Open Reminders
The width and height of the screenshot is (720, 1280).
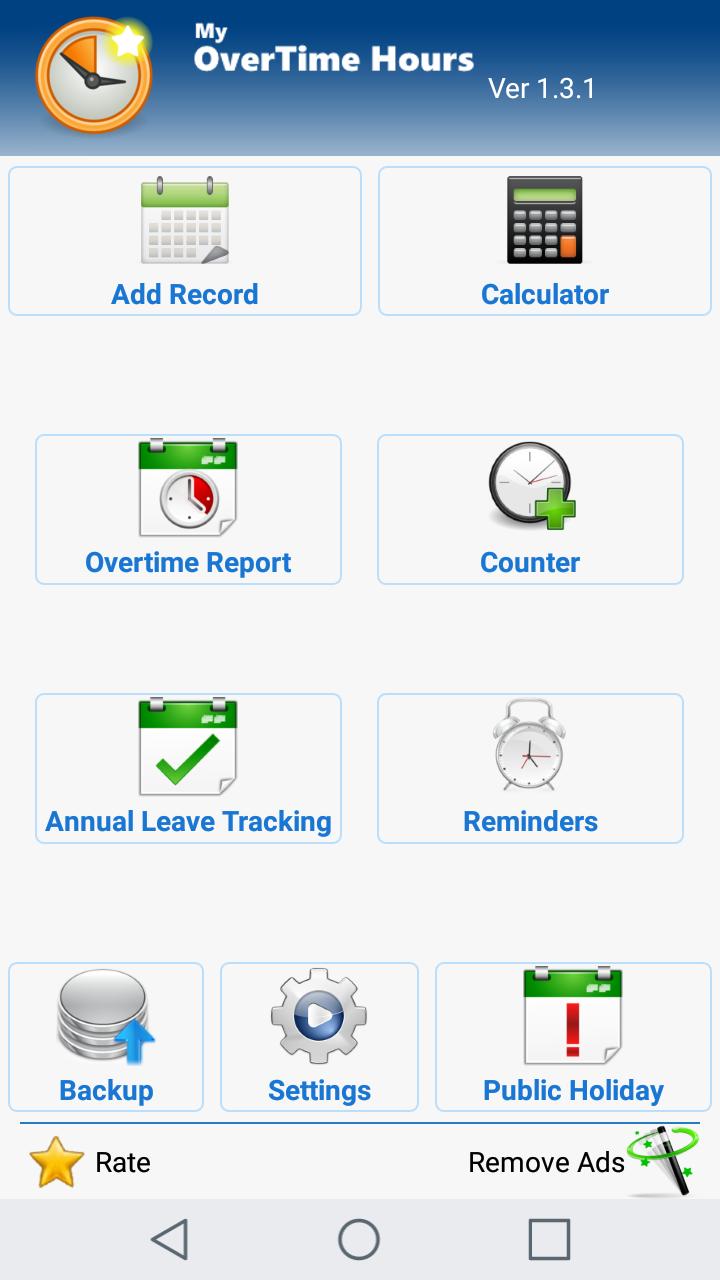[x=530, y=768]
